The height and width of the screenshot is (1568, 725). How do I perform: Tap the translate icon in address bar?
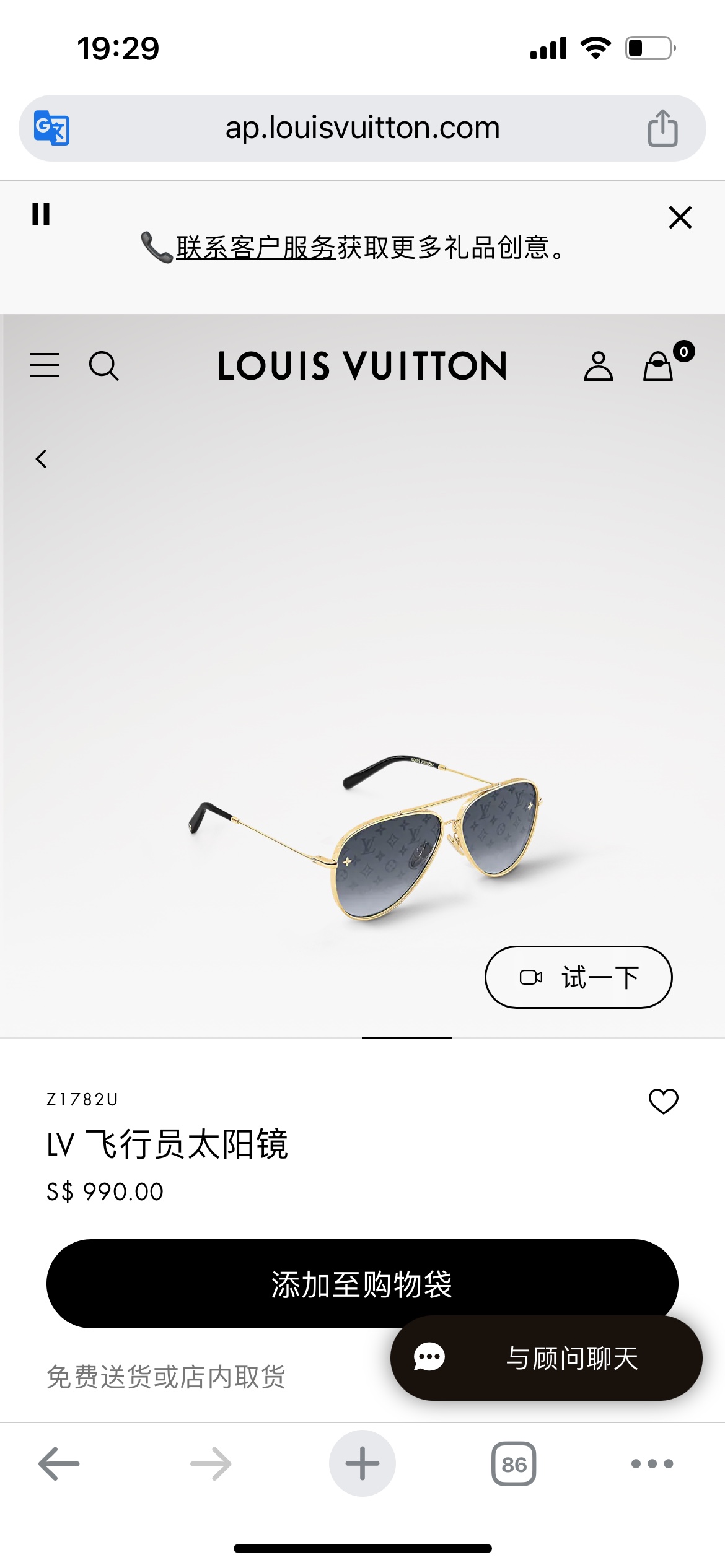pos(51,128)
